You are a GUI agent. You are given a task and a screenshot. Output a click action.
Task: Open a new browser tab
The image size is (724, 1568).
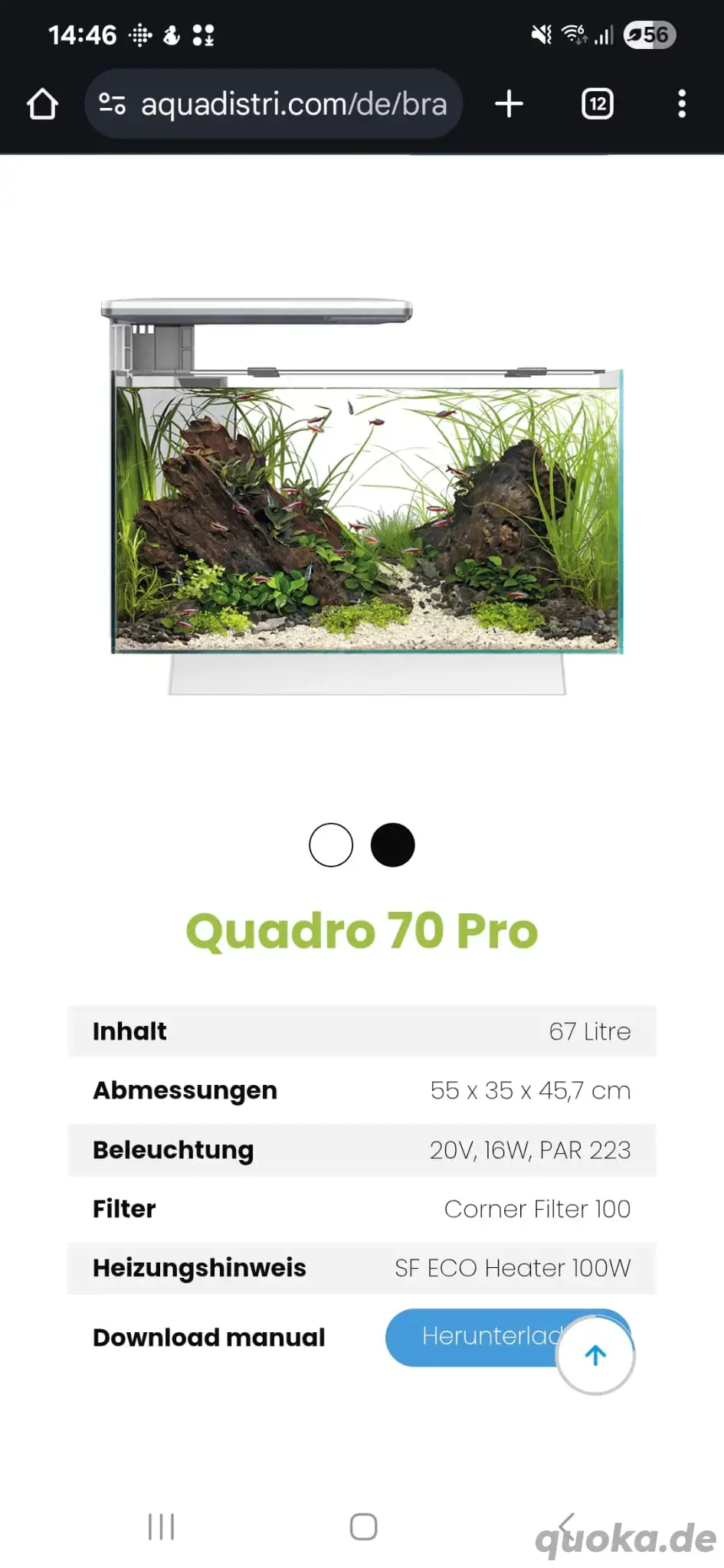pos(509,104)
